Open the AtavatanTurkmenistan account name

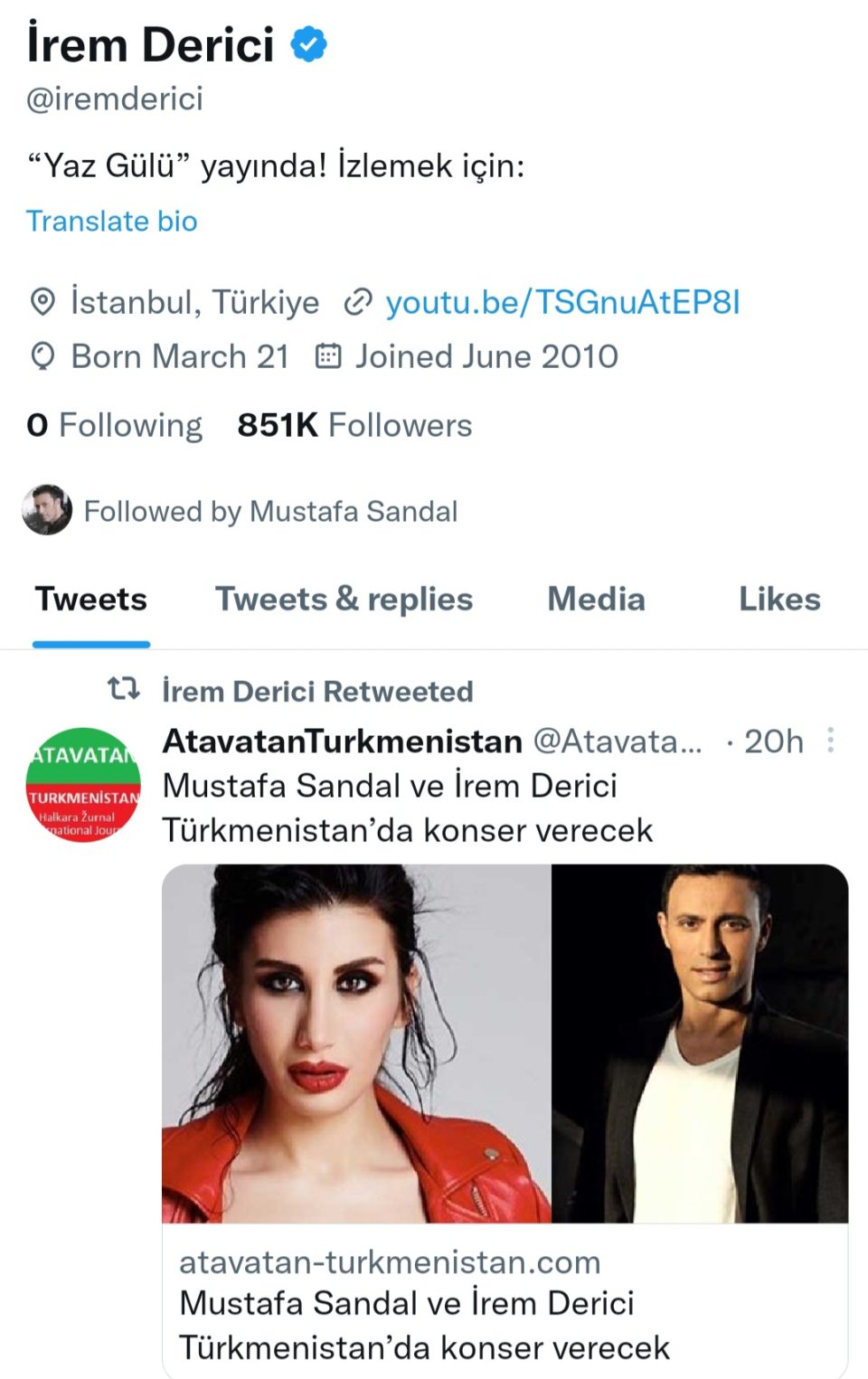coord(342,741)
